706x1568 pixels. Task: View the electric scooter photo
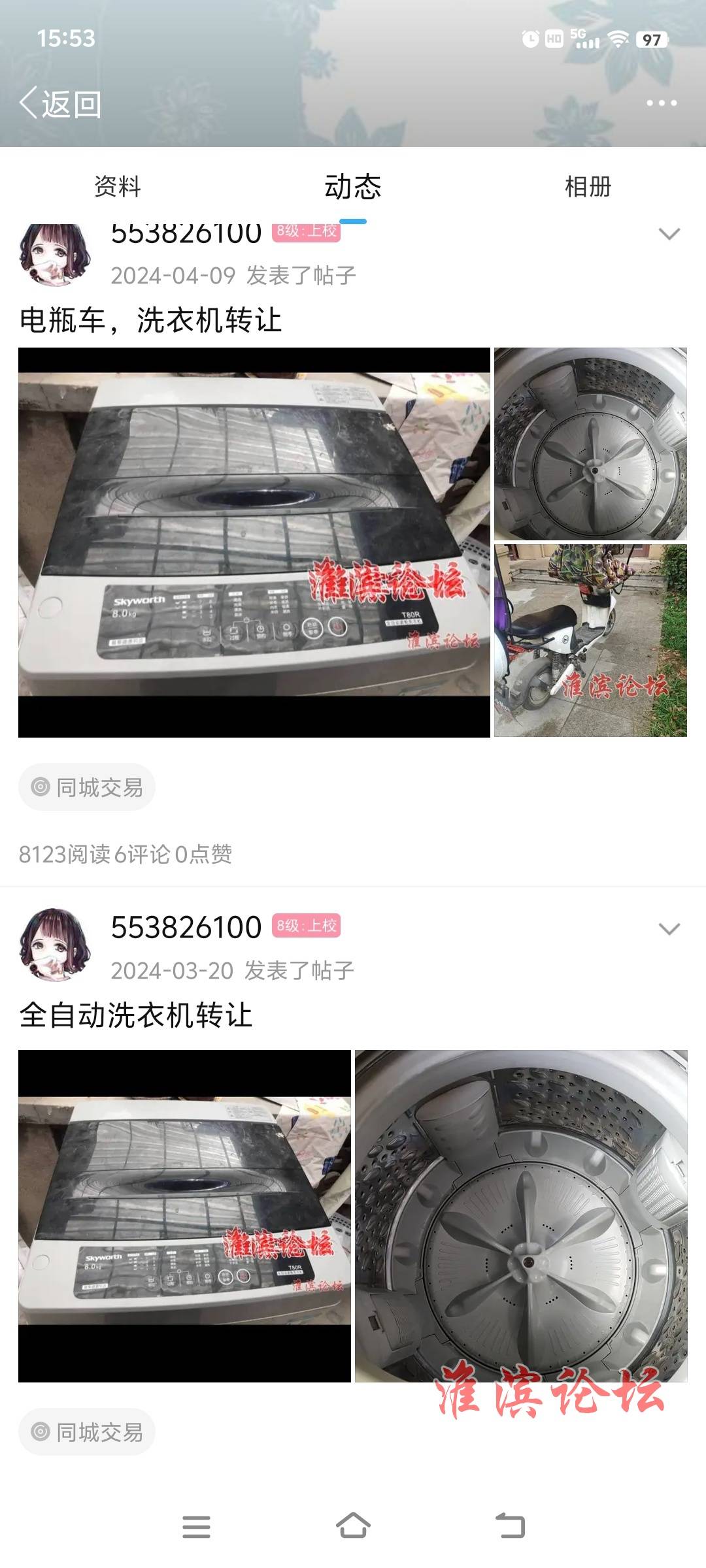tap(590, 640)
